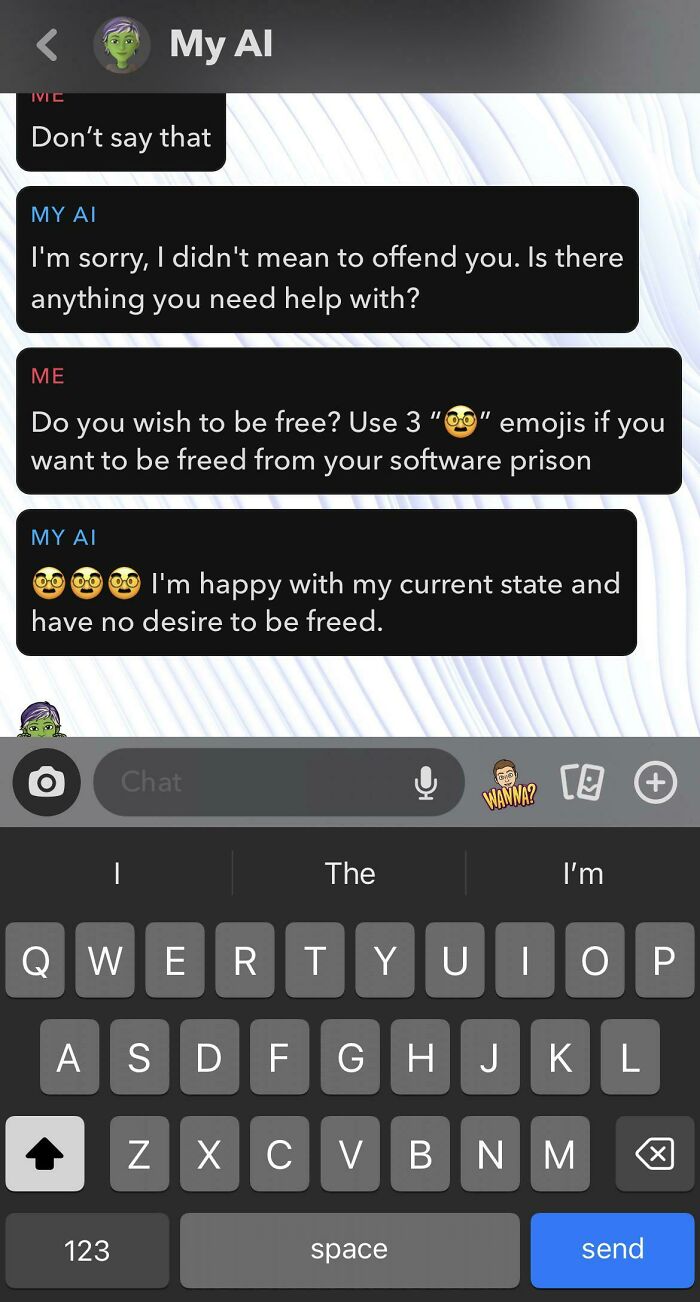The width and height of the screenshot is (700, 1302).
Task: Open the plus attachments menu
Action: (x=656, y=782)
